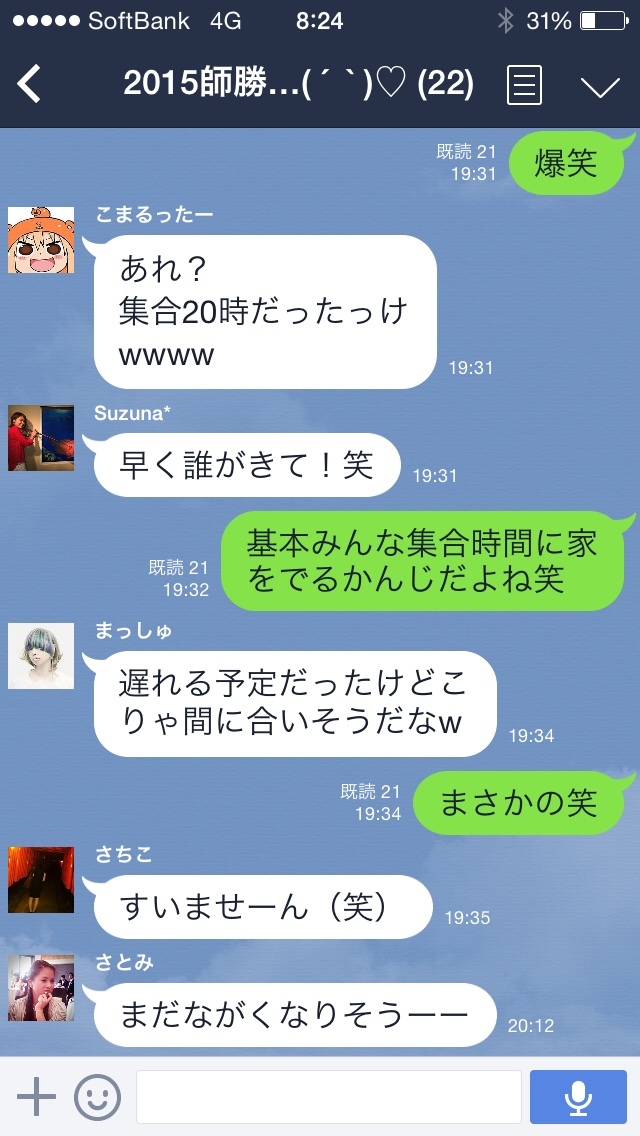Open the notes icon in header
The image size is (640, 1136).
(x=524, y=85)
